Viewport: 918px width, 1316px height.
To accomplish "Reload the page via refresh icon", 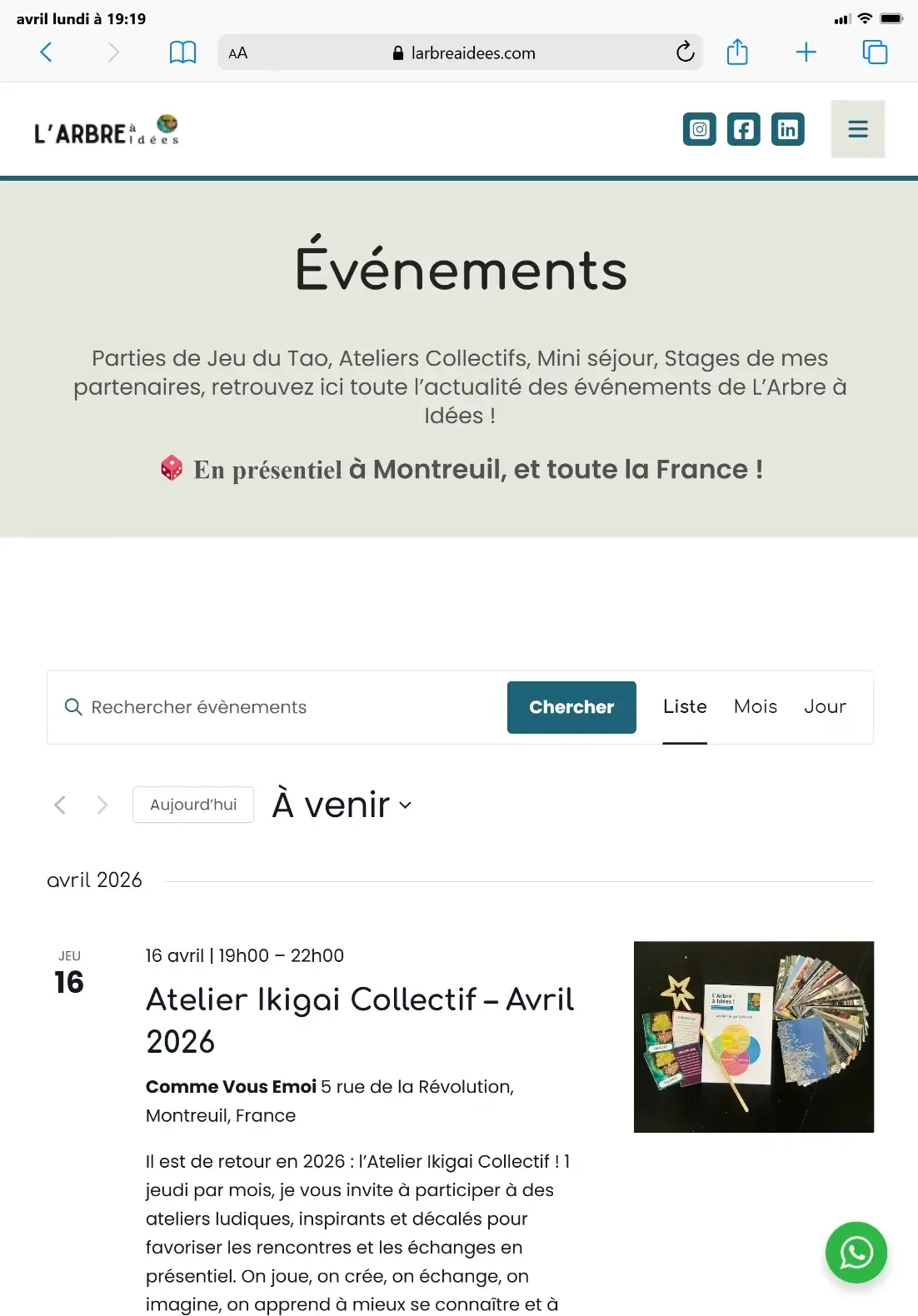I will 685,52.
